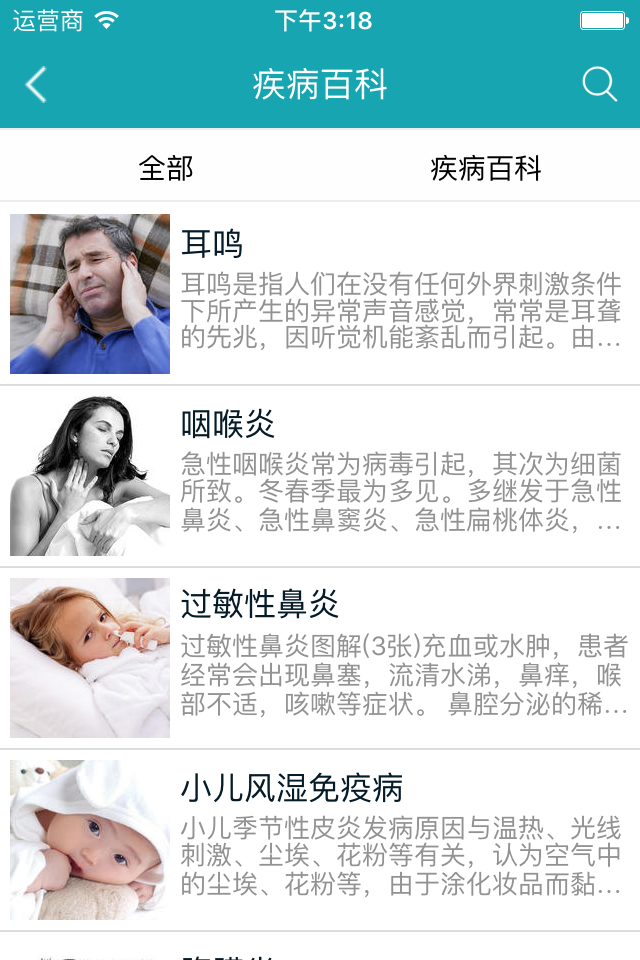View the 过敏性鼻炎 article
Viewport: 640px width, 960px height.
tap(320, 658)
